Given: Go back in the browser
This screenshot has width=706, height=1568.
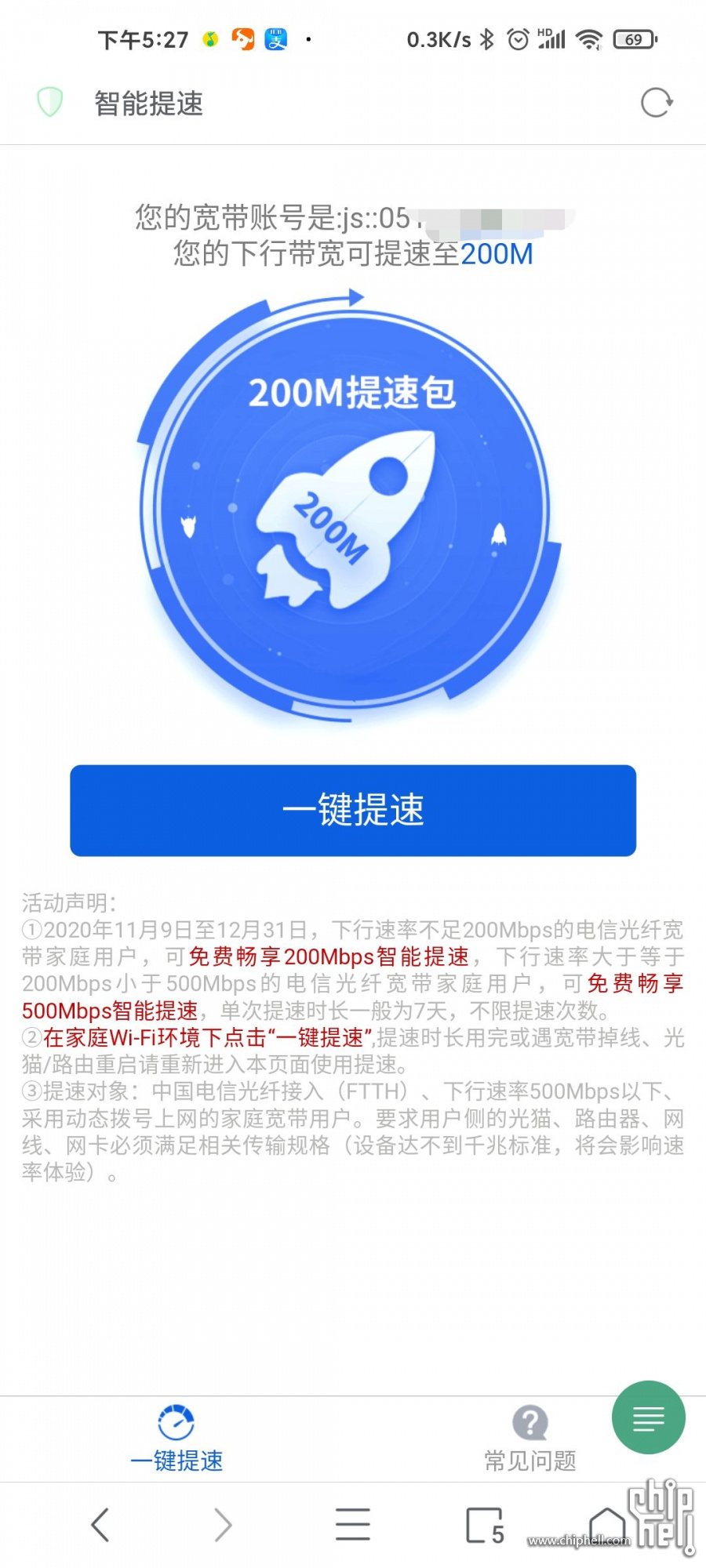Looking at the screenshot, I should click(100, 1525).
